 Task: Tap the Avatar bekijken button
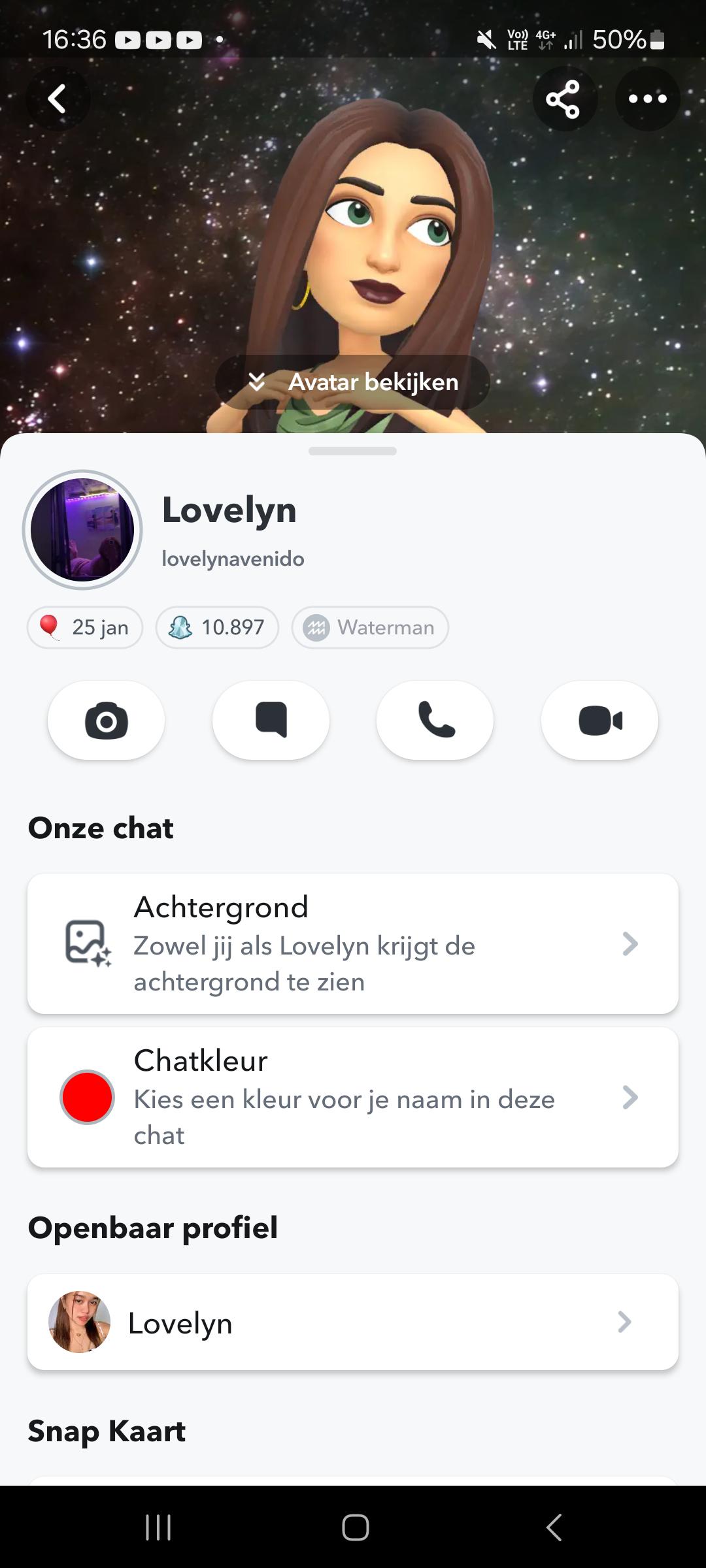pyautogui.click(x=353, y=382)
